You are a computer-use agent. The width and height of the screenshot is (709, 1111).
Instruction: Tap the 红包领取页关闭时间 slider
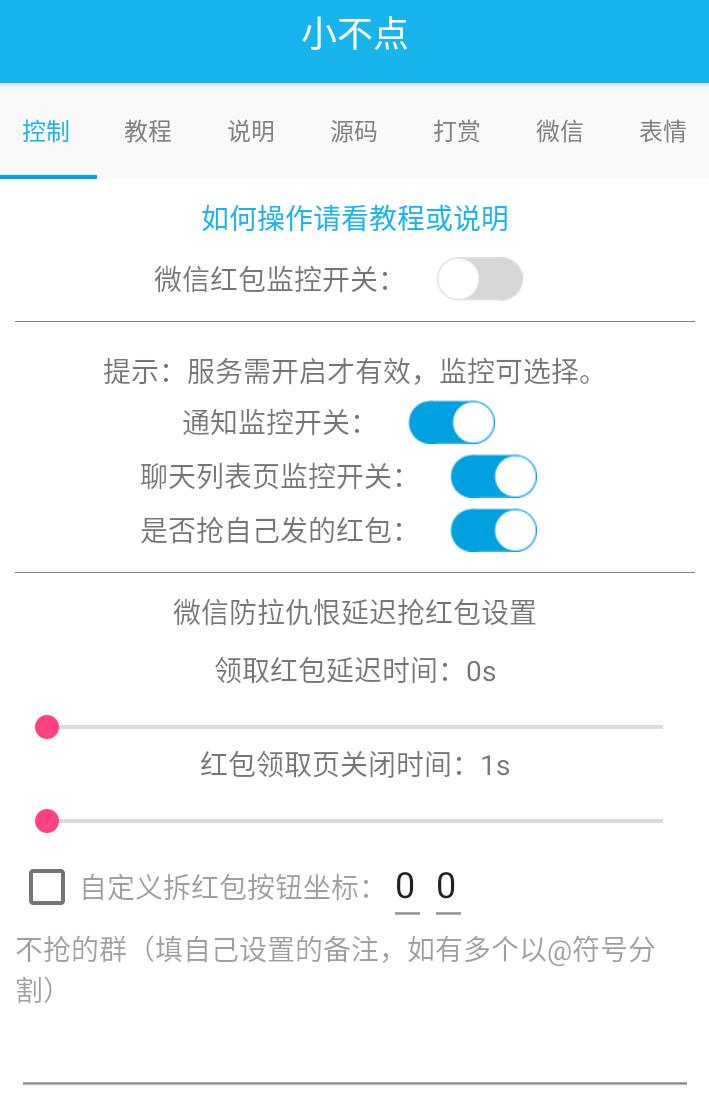click(354, 821)
